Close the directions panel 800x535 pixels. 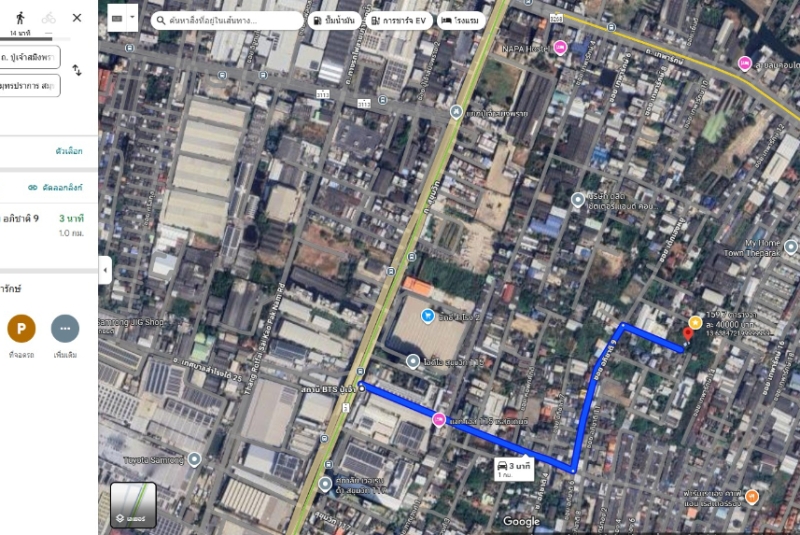tap(77, 18)
